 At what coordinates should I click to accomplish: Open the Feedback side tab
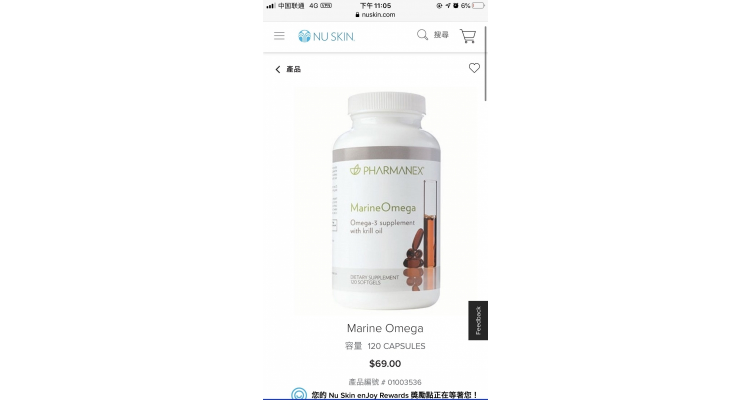click(478, 320)
